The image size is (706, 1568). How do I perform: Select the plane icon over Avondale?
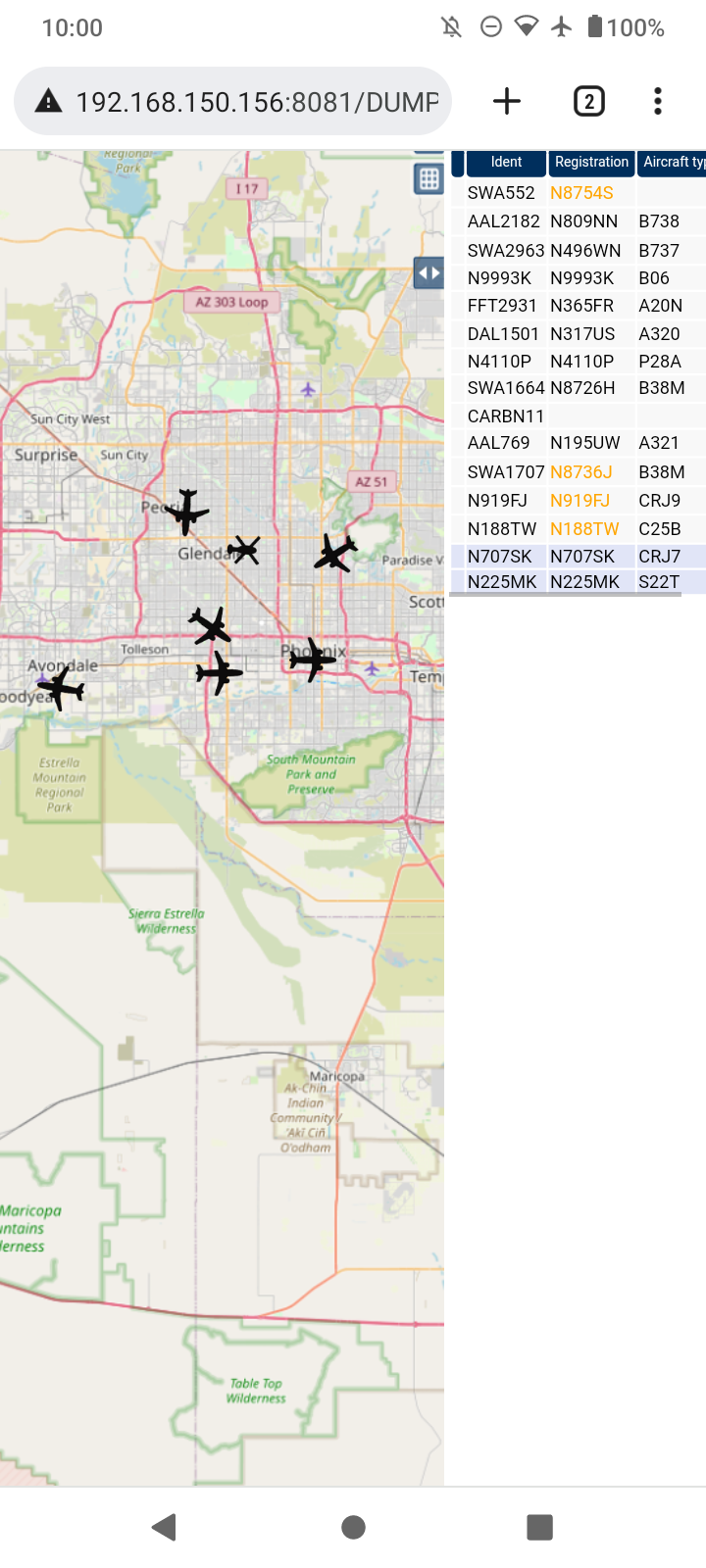(x=62, y=686)
